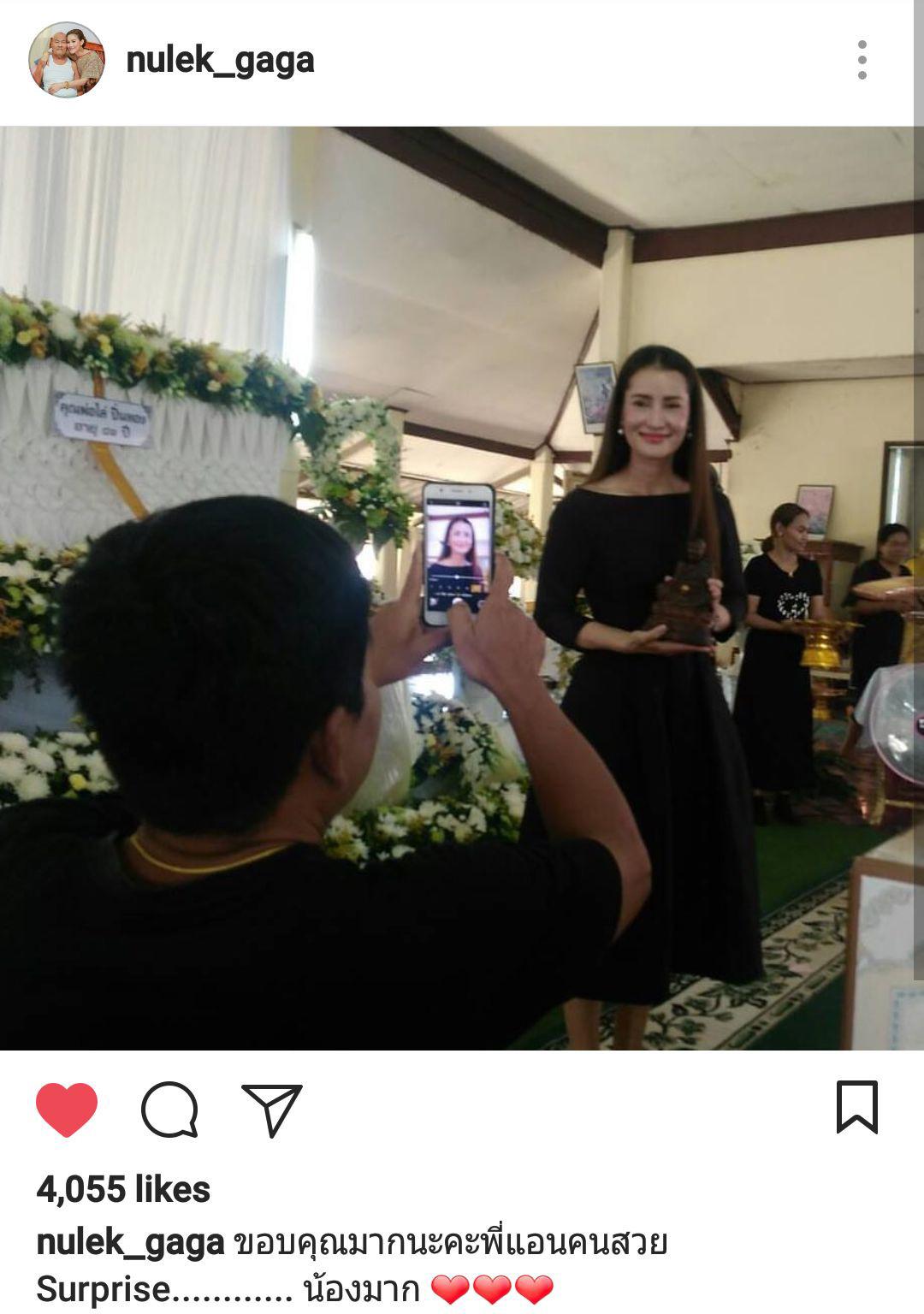Tap the nulek_gaga username in the caption
The image size is (924, 1314).
[130, 1242]
